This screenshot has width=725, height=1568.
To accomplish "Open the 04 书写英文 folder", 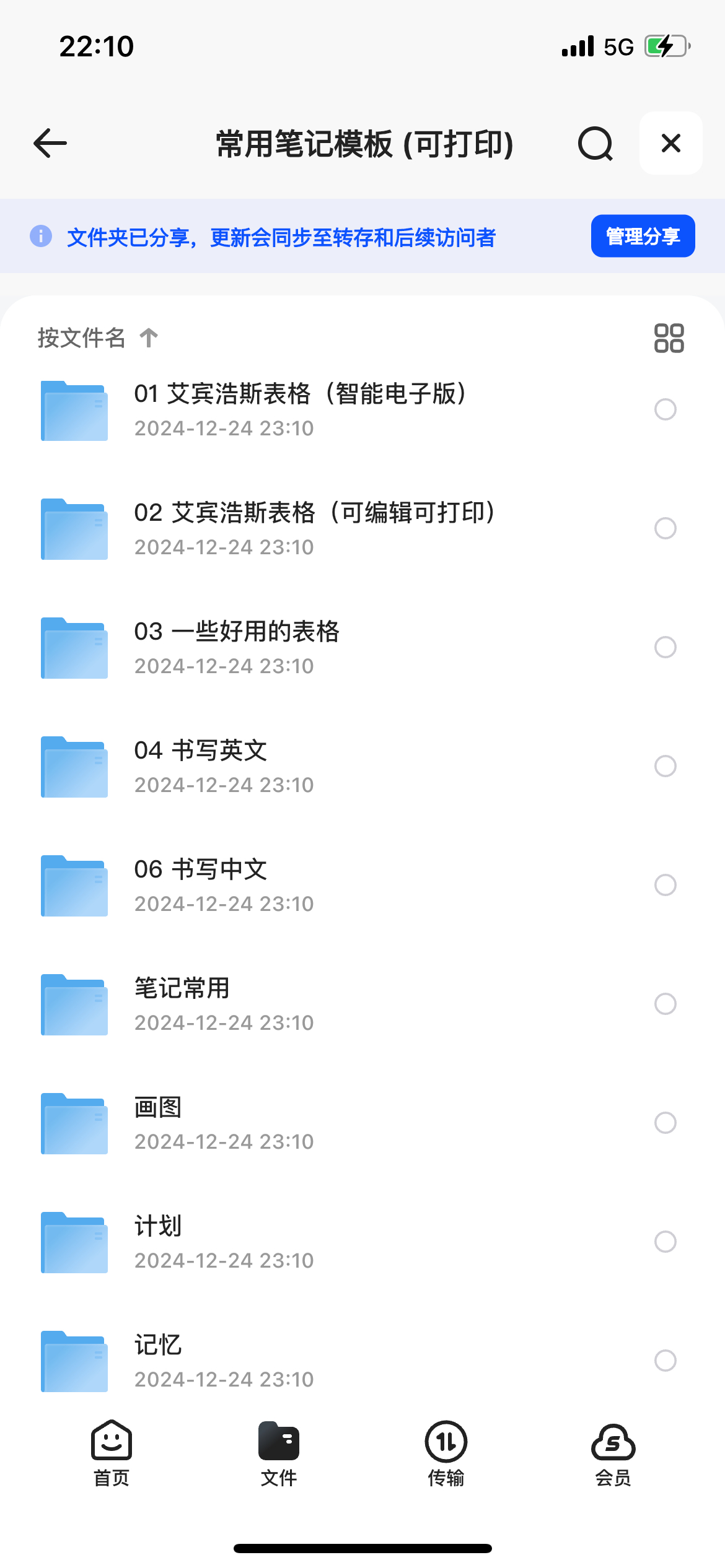I will pyautogui.click(x=201, y=766).
